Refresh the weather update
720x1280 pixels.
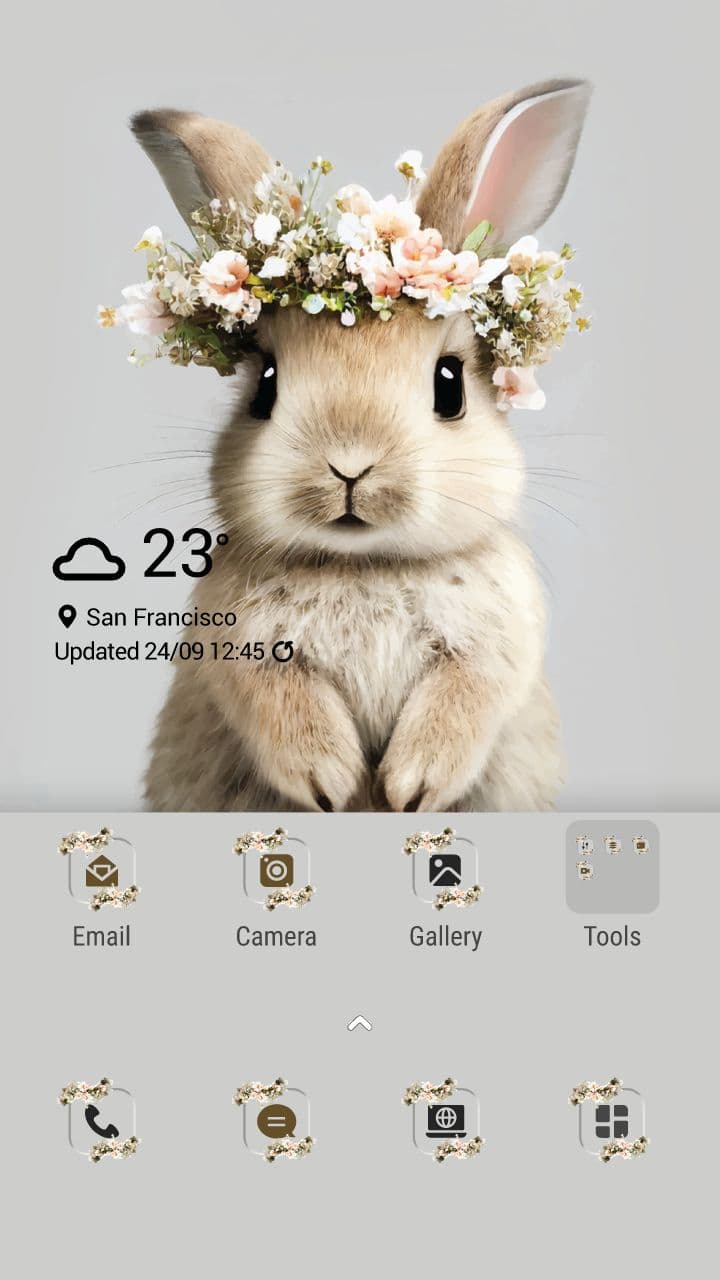283,652
